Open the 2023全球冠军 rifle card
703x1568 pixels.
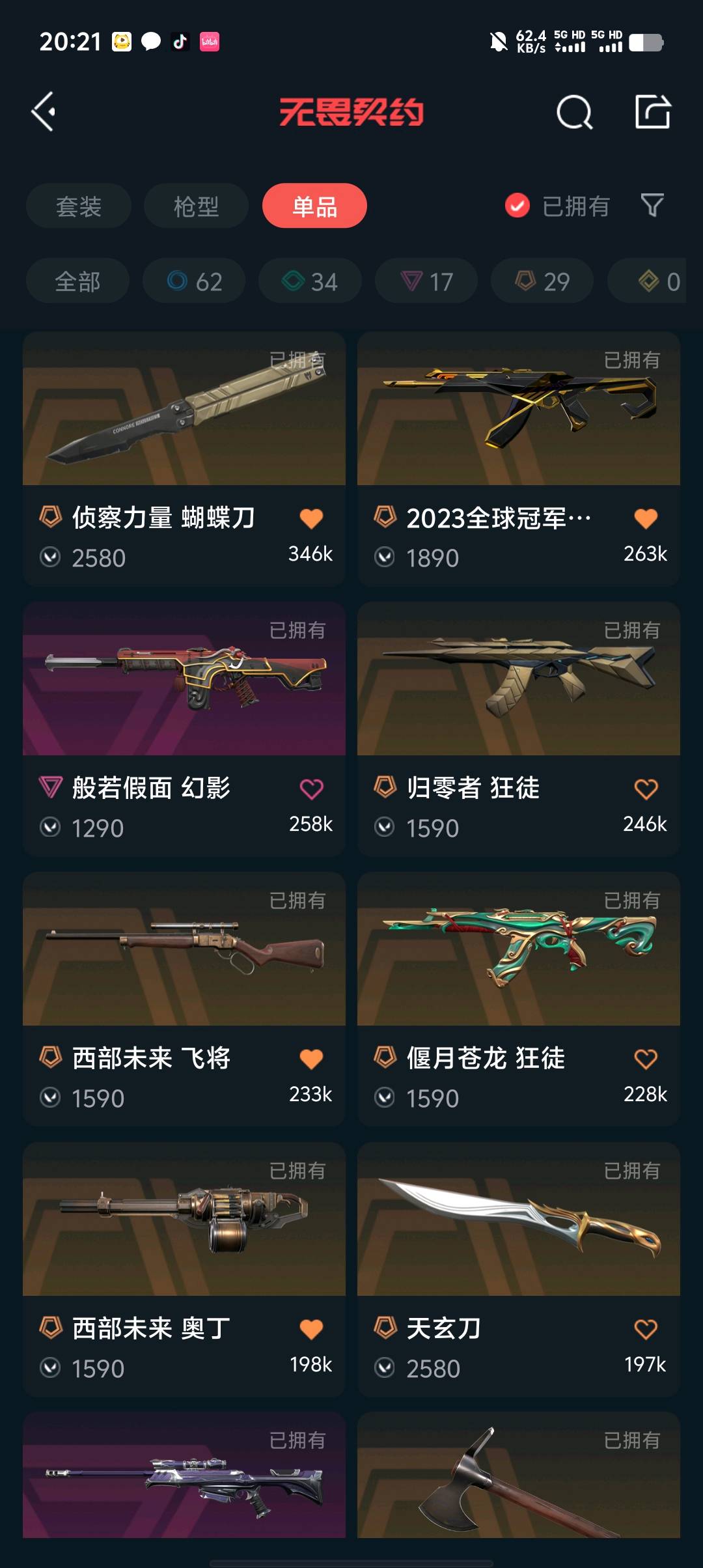(518, 417)
